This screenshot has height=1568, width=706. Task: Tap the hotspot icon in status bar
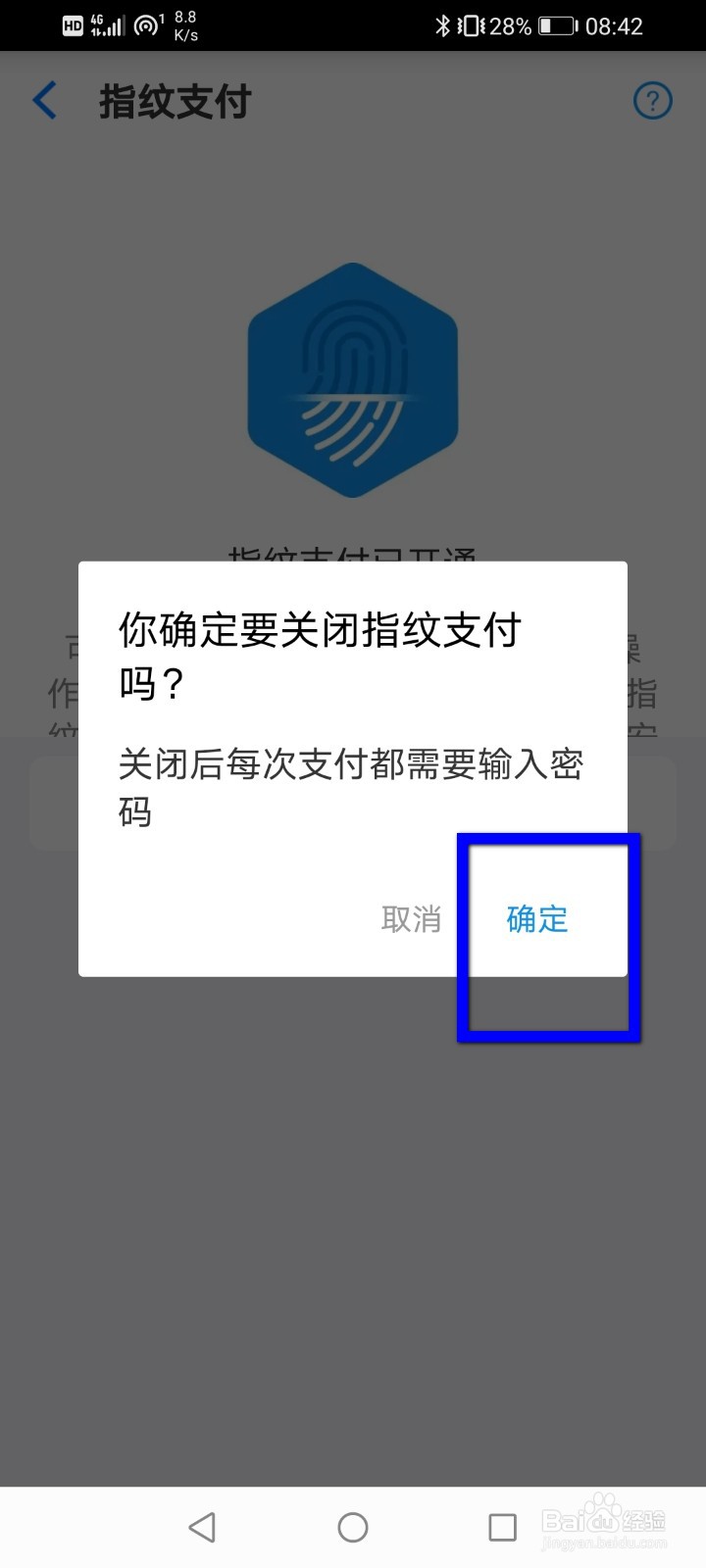(x=147, y=25)
